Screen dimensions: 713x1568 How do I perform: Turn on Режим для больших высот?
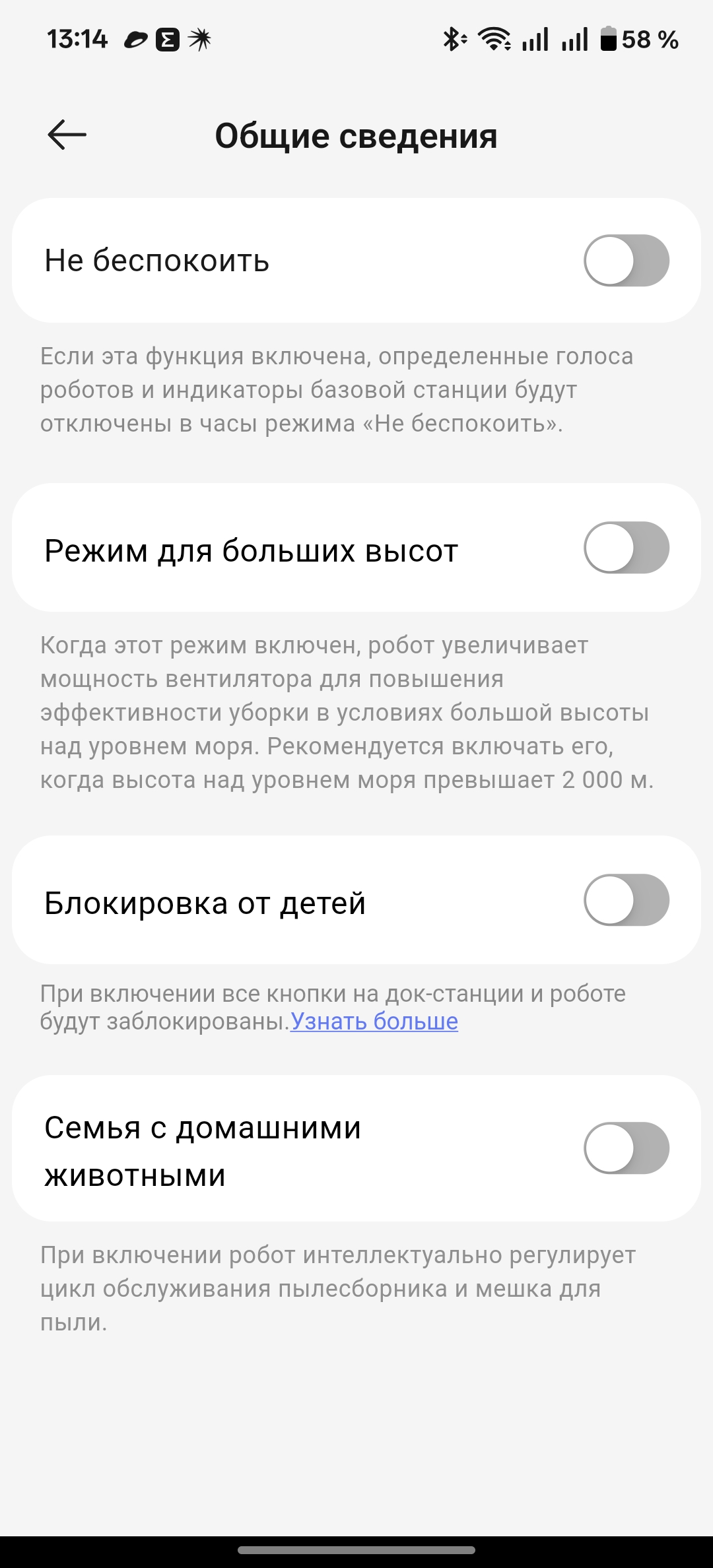(x=626, y=548)
